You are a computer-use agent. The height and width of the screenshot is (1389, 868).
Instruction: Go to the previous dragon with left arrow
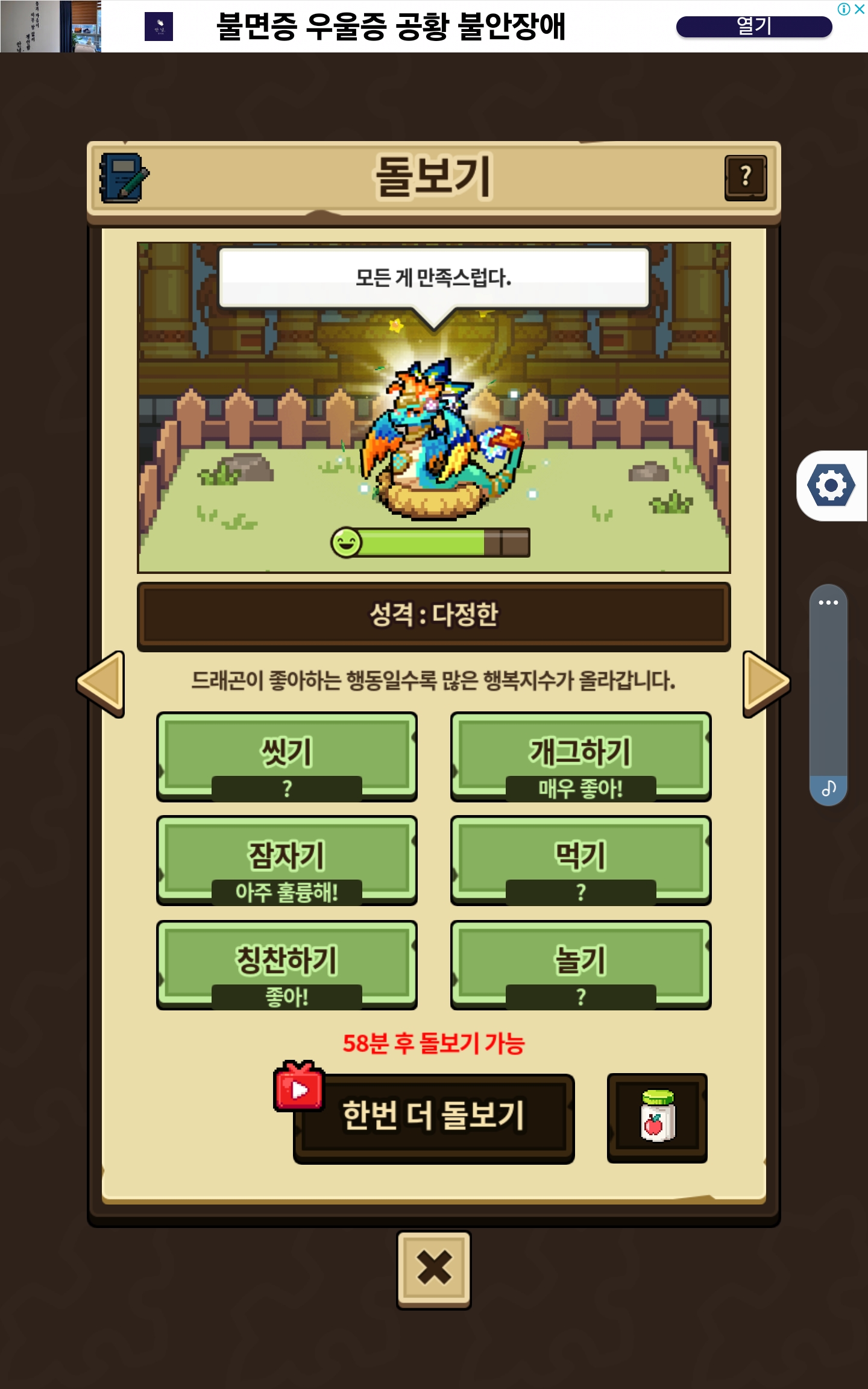[x=101, y=684]
